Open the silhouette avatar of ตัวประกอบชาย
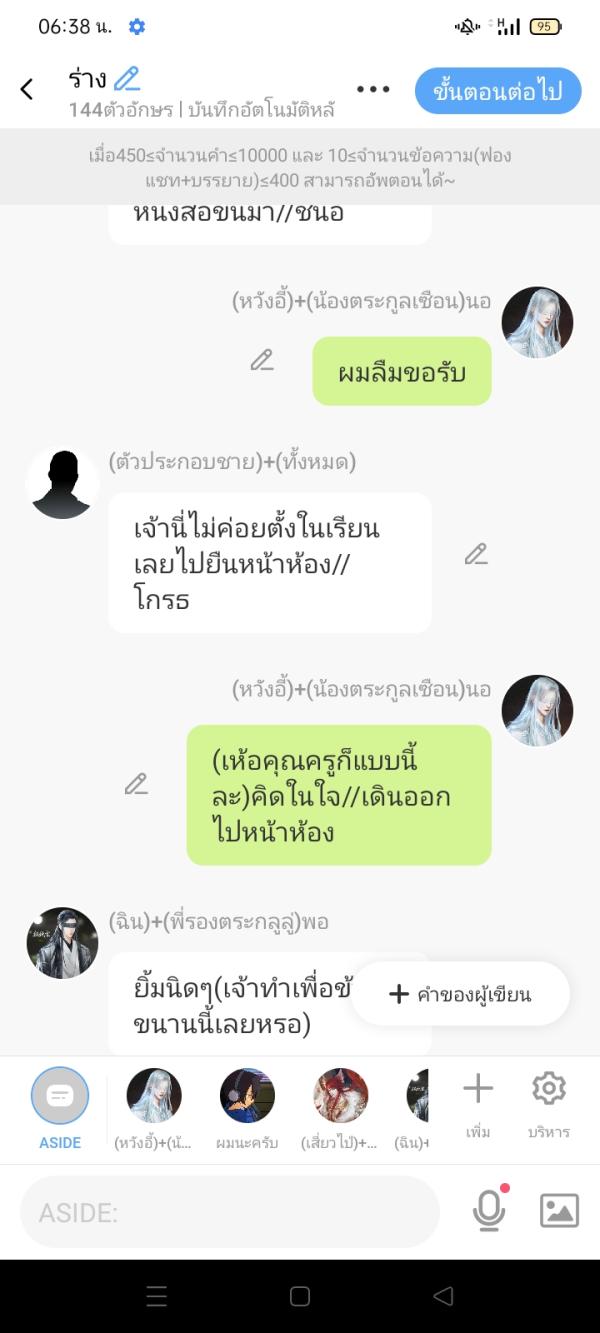This screenshot has width=600, height=1333. (x=62, y=484)
